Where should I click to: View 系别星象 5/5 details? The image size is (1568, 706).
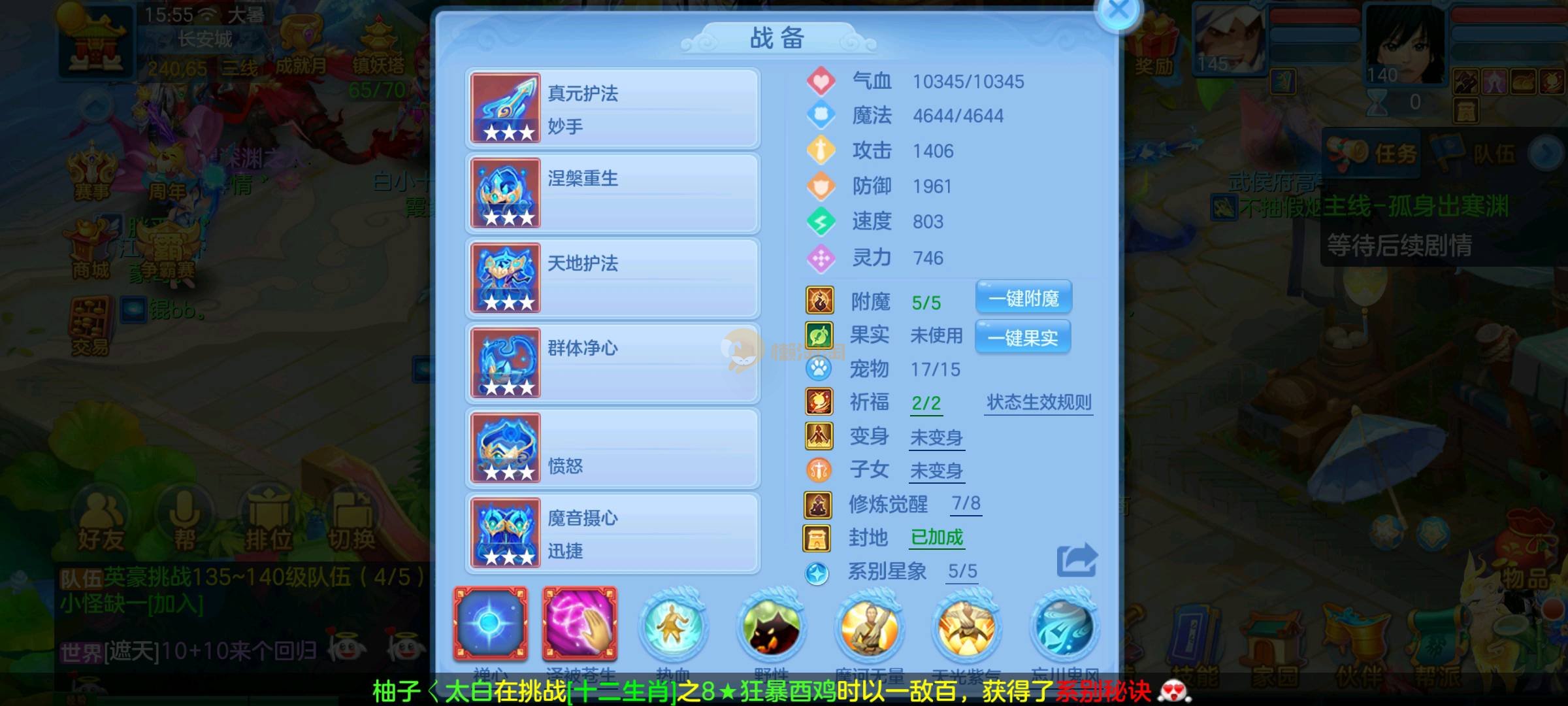[962, 571]
